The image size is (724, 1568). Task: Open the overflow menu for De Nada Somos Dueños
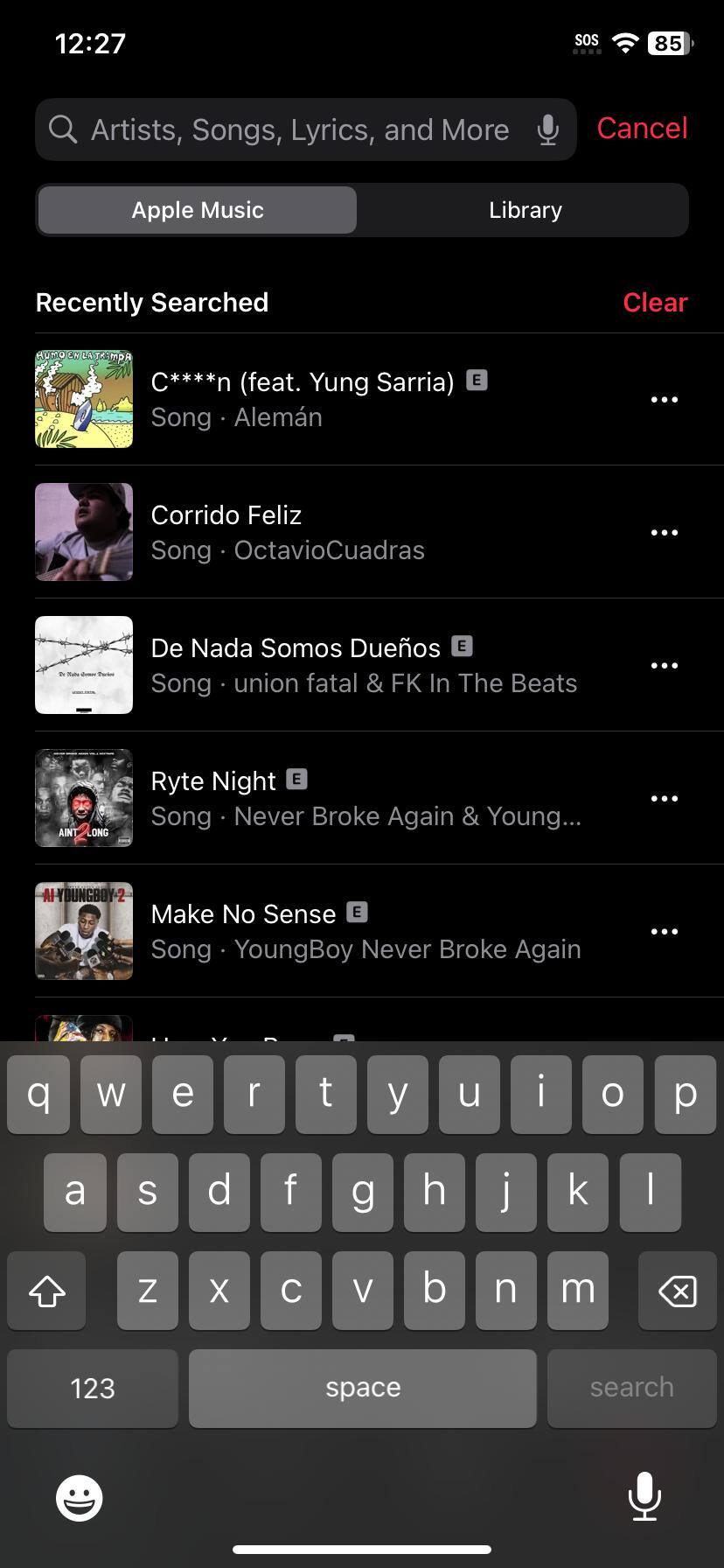[x=664, y=666]
